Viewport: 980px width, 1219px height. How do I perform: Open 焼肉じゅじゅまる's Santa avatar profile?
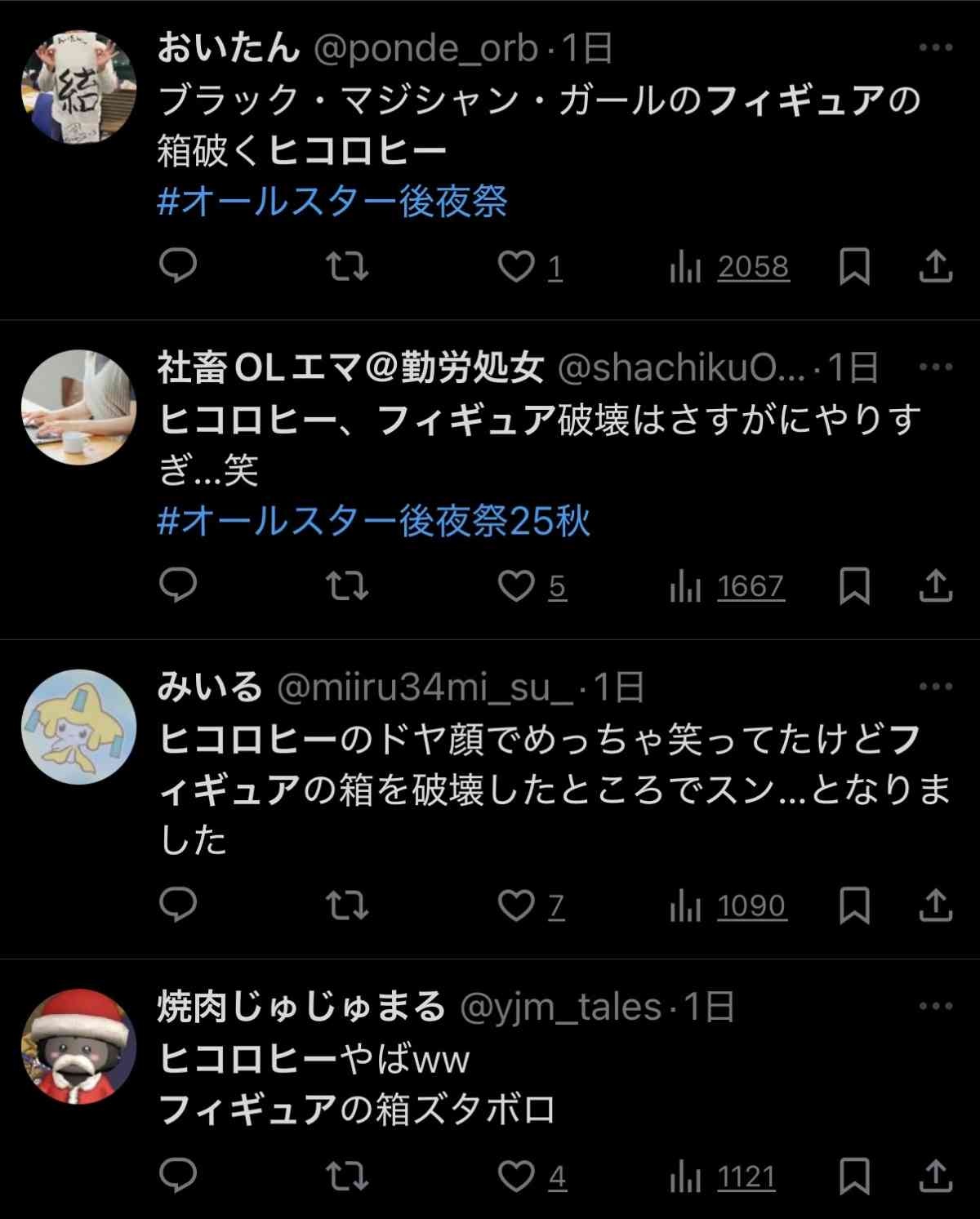pos(78,1047)
